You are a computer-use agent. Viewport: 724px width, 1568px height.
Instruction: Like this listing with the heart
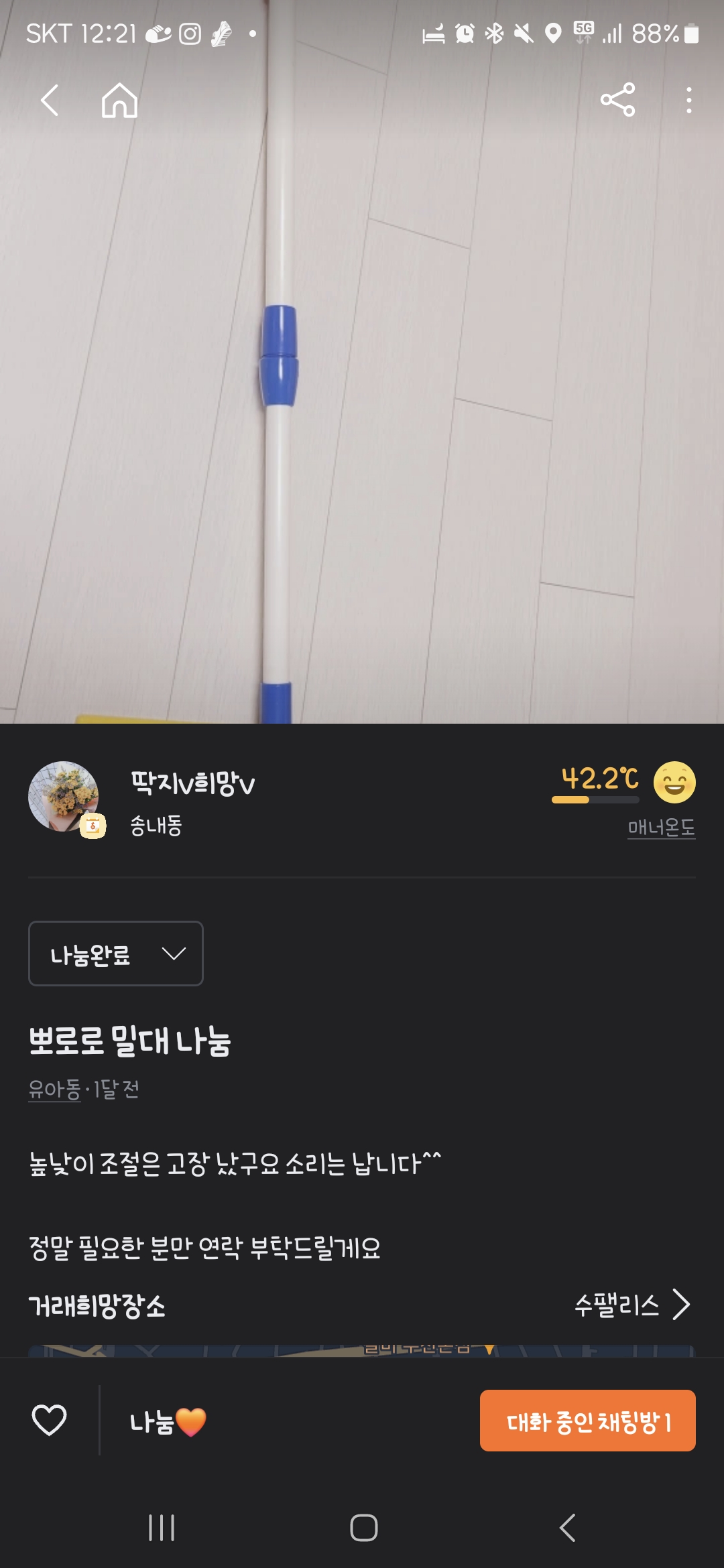tap(50, 1420)
